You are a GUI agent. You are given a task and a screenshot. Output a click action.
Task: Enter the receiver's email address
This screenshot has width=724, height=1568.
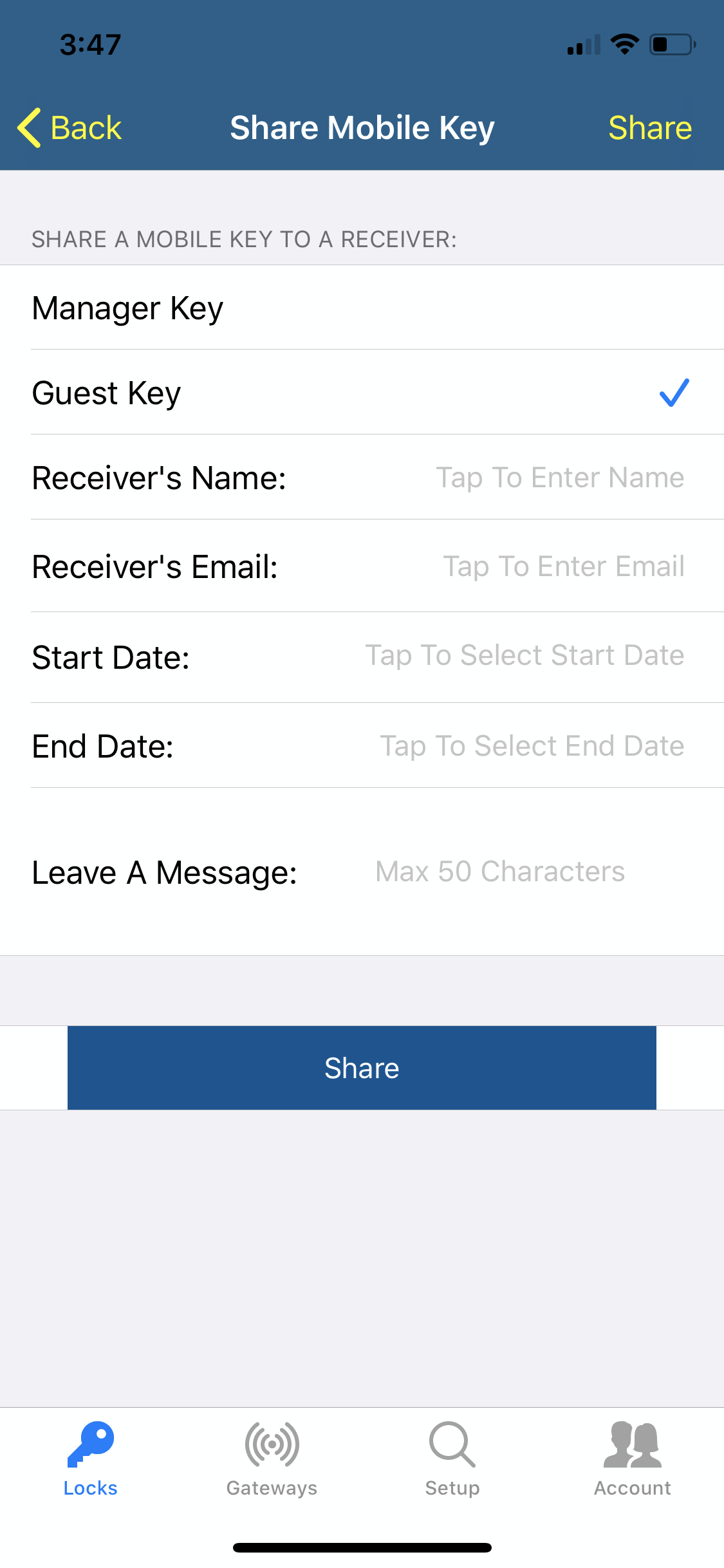tap(562, 566)
